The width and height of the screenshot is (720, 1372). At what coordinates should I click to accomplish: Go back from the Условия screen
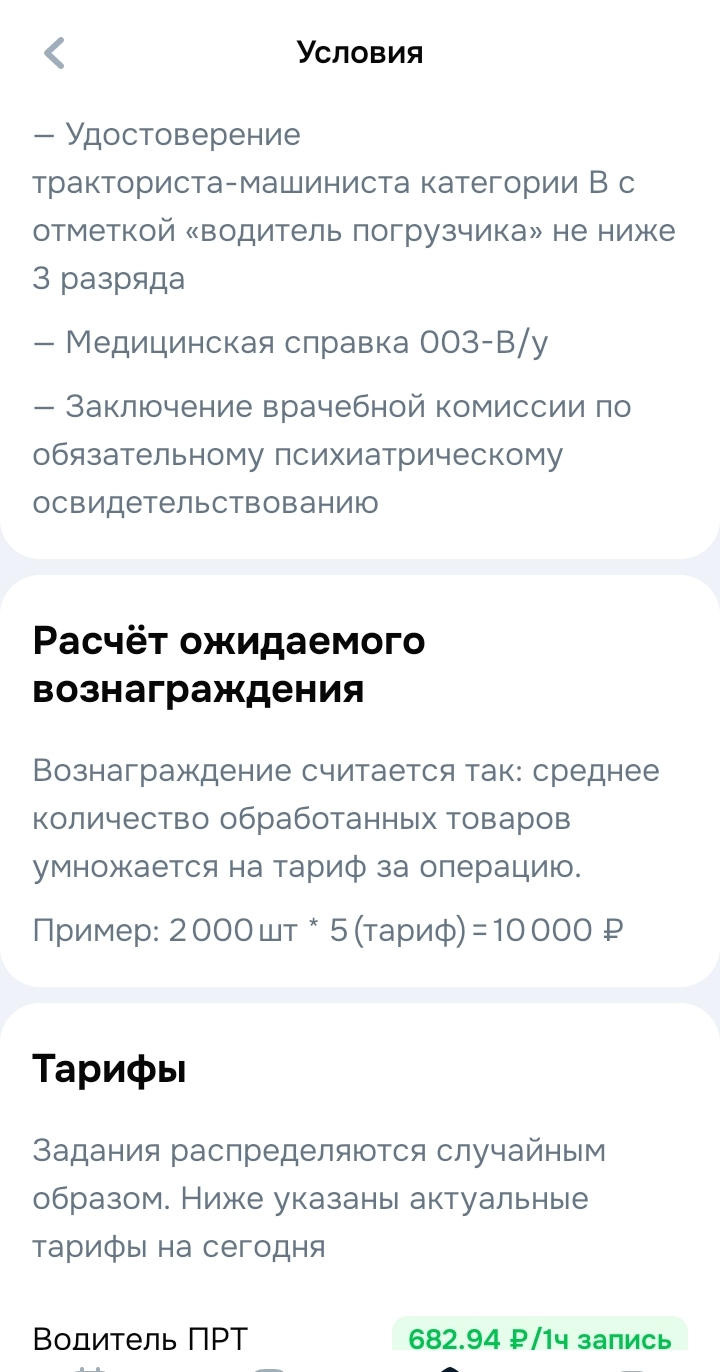[55, 53]
